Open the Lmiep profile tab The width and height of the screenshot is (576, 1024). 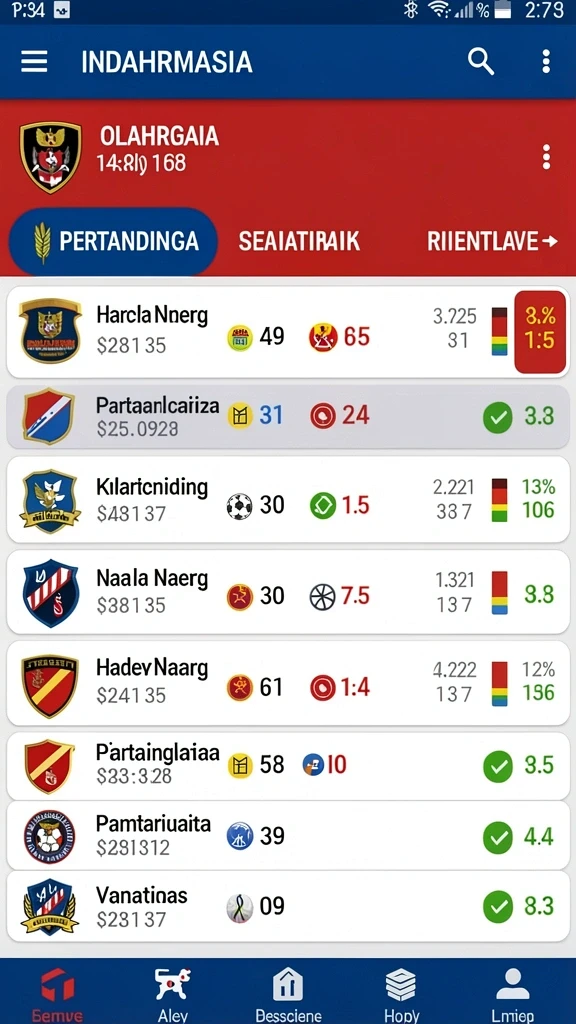point(513,993)
